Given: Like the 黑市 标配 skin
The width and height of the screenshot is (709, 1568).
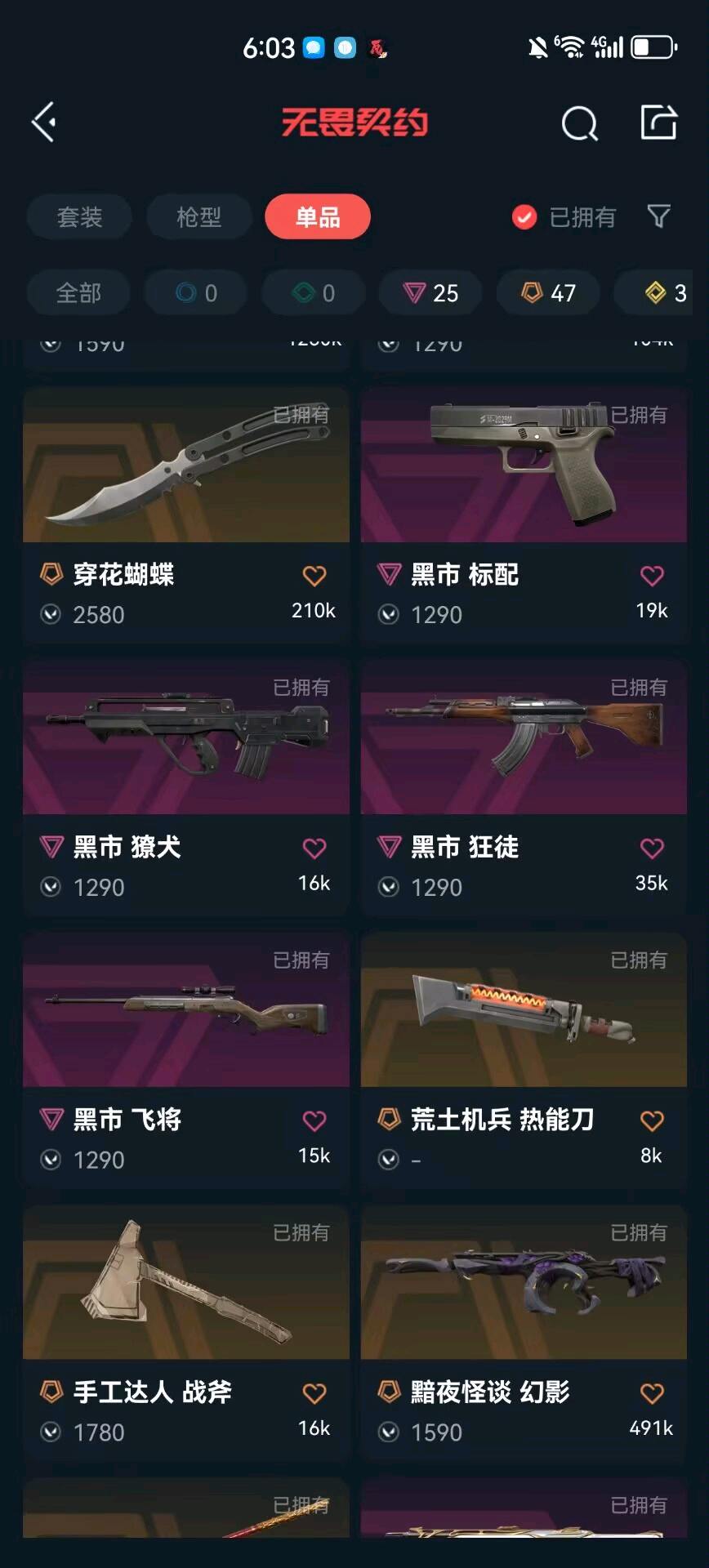Looking at the screenshot, I should tap(652, 577).
